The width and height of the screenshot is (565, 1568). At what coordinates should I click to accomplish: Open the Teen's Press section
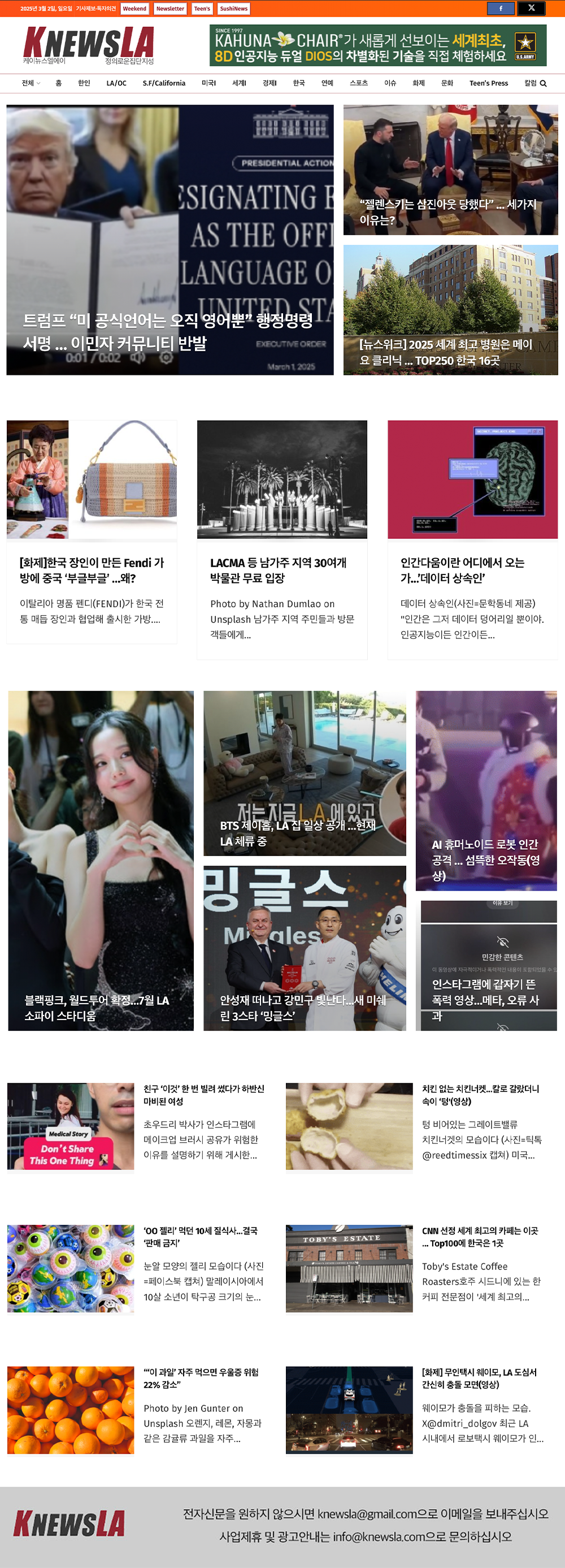[488, 83]
